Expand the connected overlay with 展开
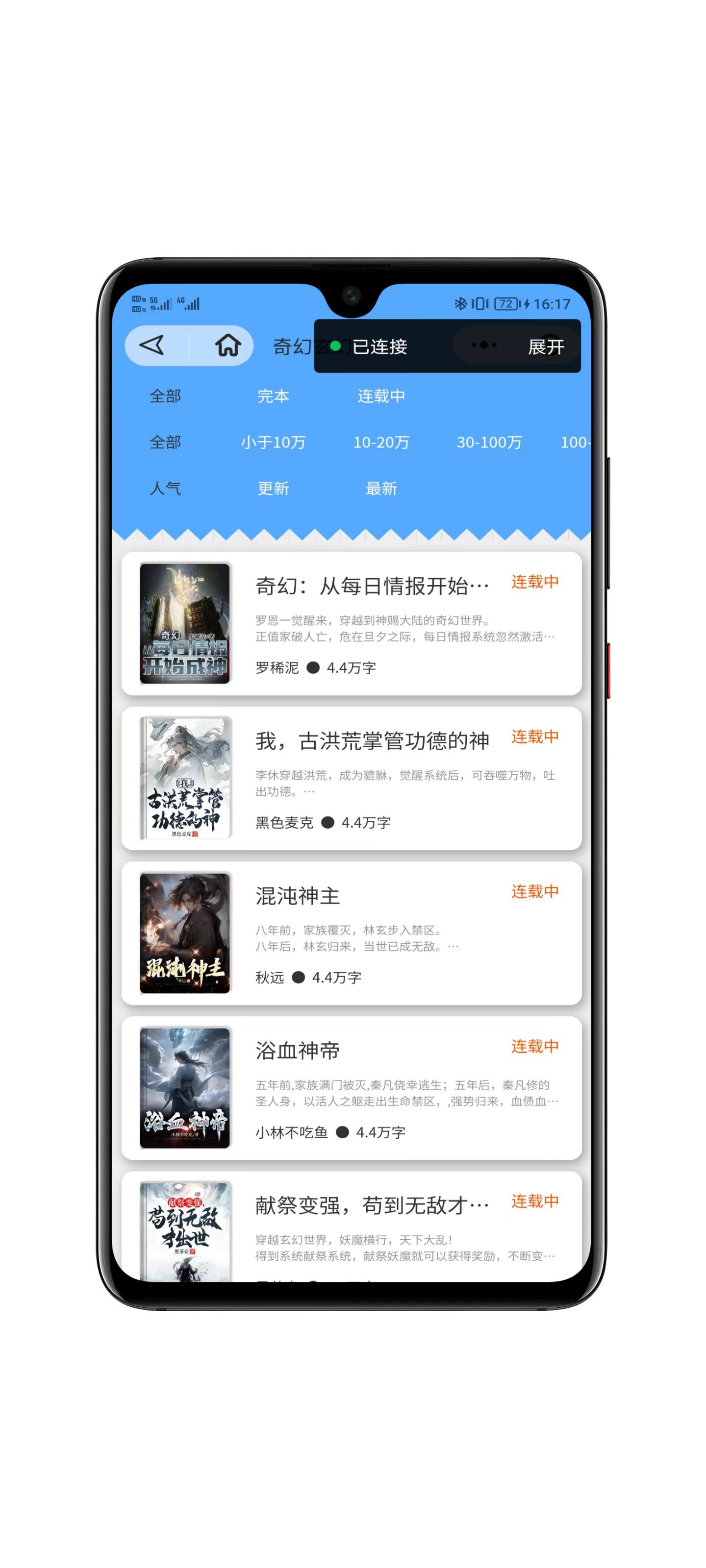This screenshot has width=706, height=1568. pyautogui.click(x=545, y=347)
